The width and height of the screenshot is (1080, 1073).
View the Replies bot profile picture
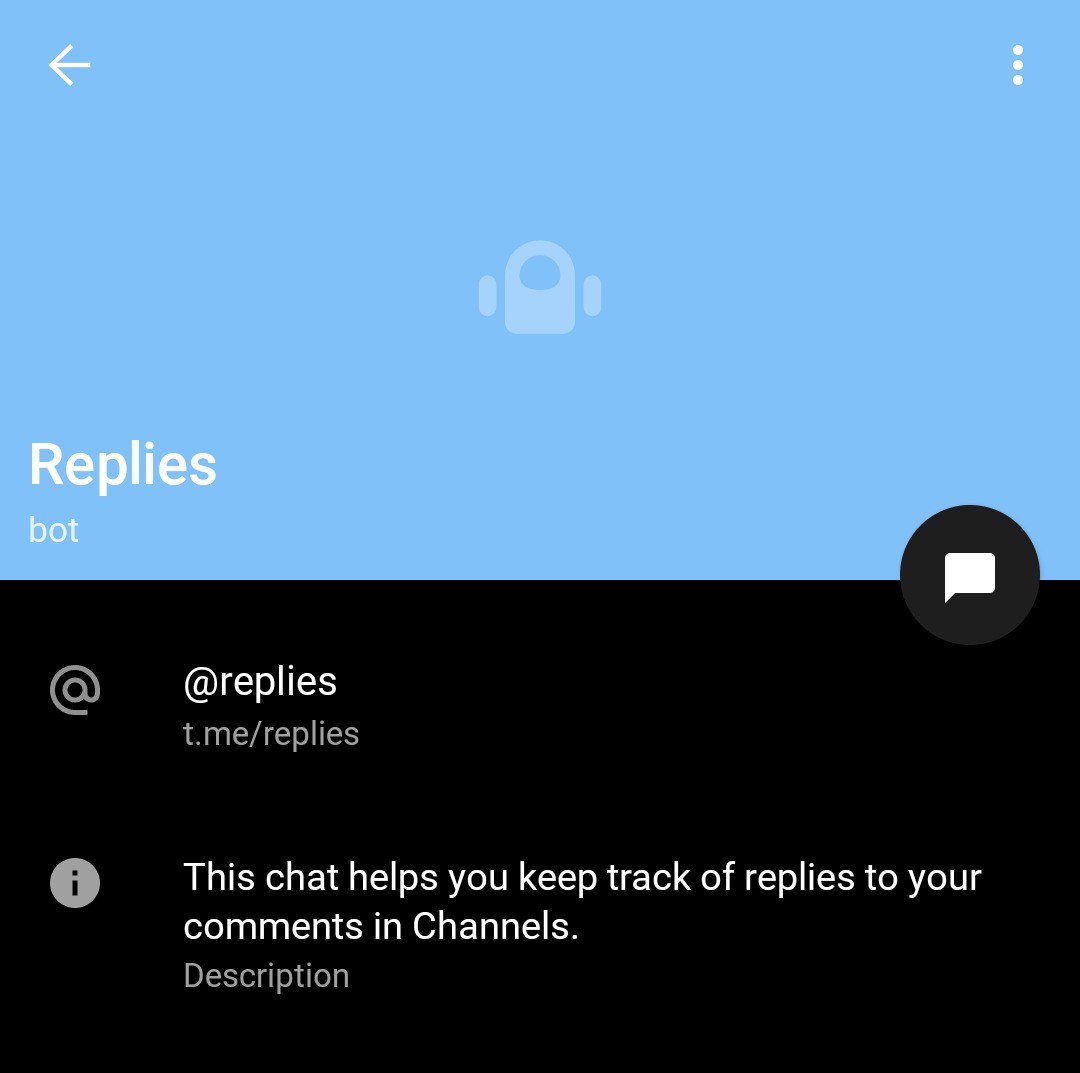[x=540, y=288]
